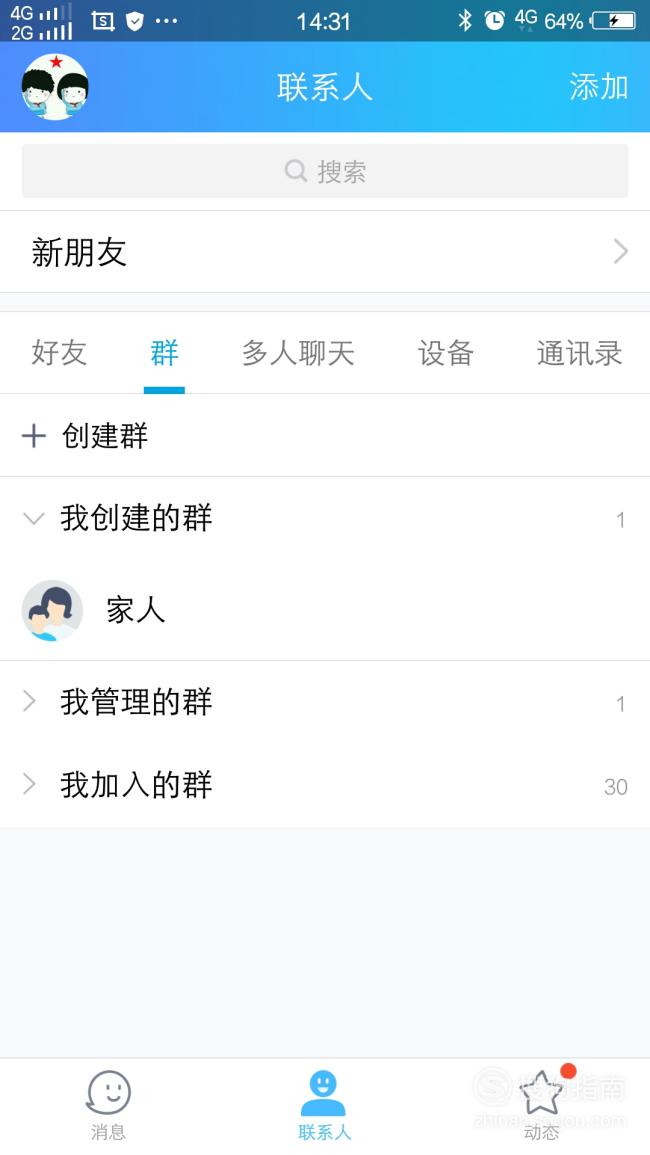This screenshot has height=1155, width=650.
Task: Switch to the 通讯录 tab
Action: click(579, 353)
